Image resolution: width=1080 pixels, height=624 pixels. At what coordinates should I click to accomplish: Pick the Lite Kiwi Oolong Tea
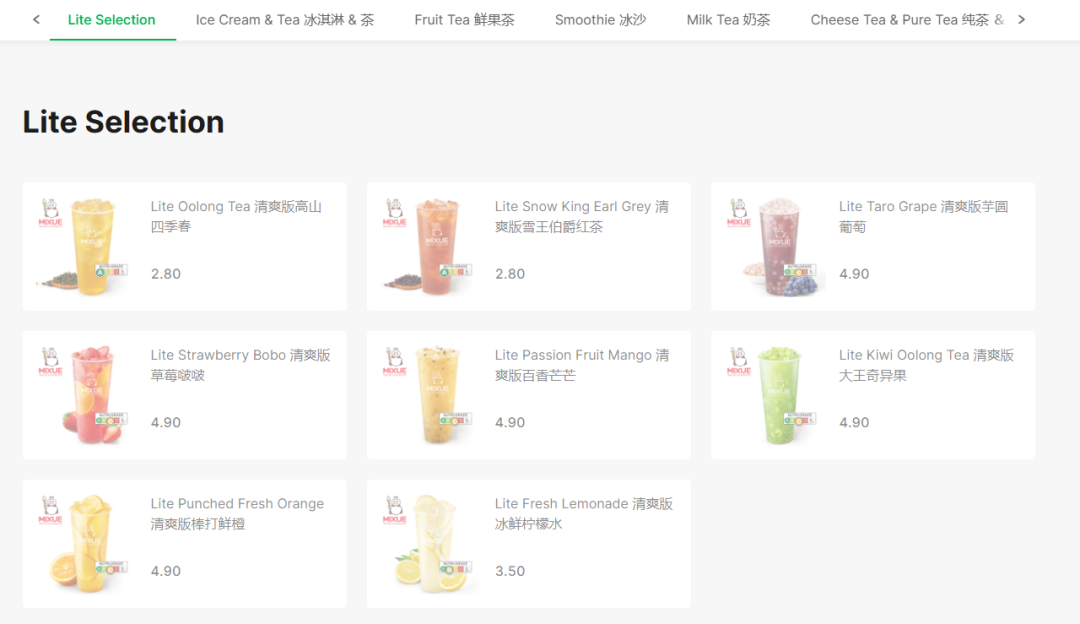(x=872, y=395)
